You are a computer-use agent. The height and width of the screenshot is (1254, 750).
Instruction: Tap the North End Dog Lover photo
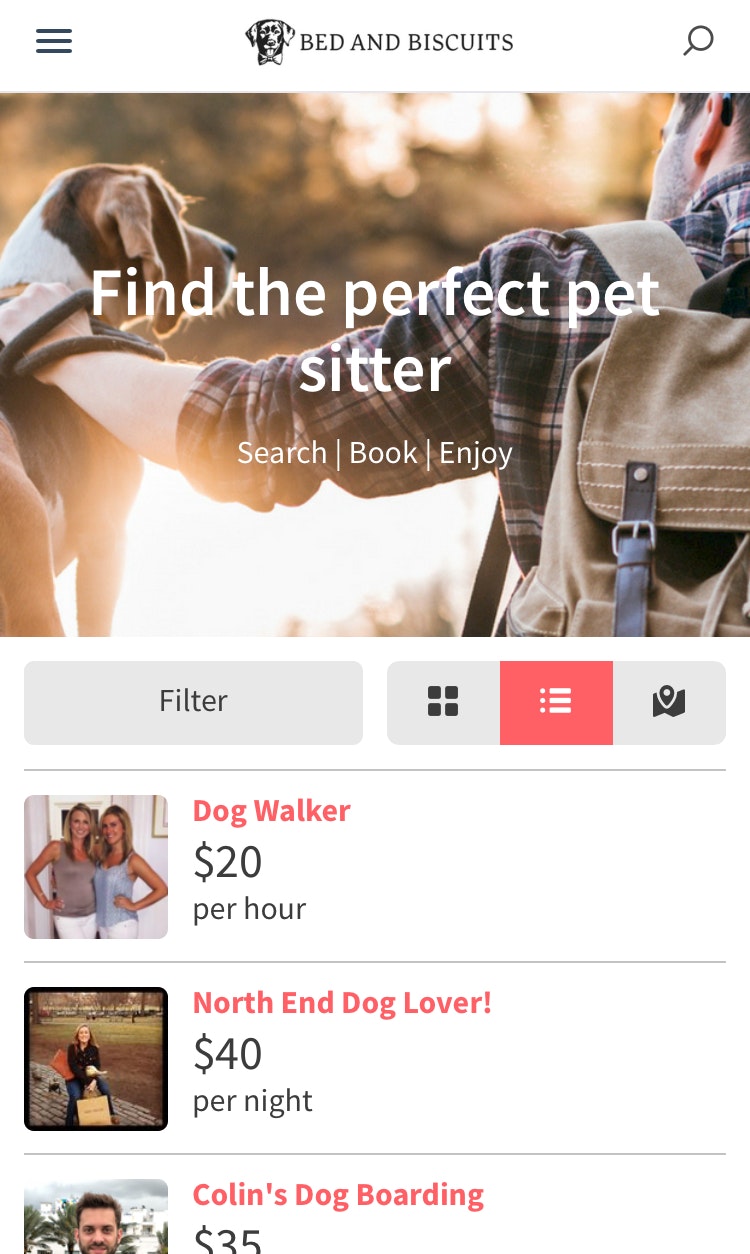(96, 1059)
